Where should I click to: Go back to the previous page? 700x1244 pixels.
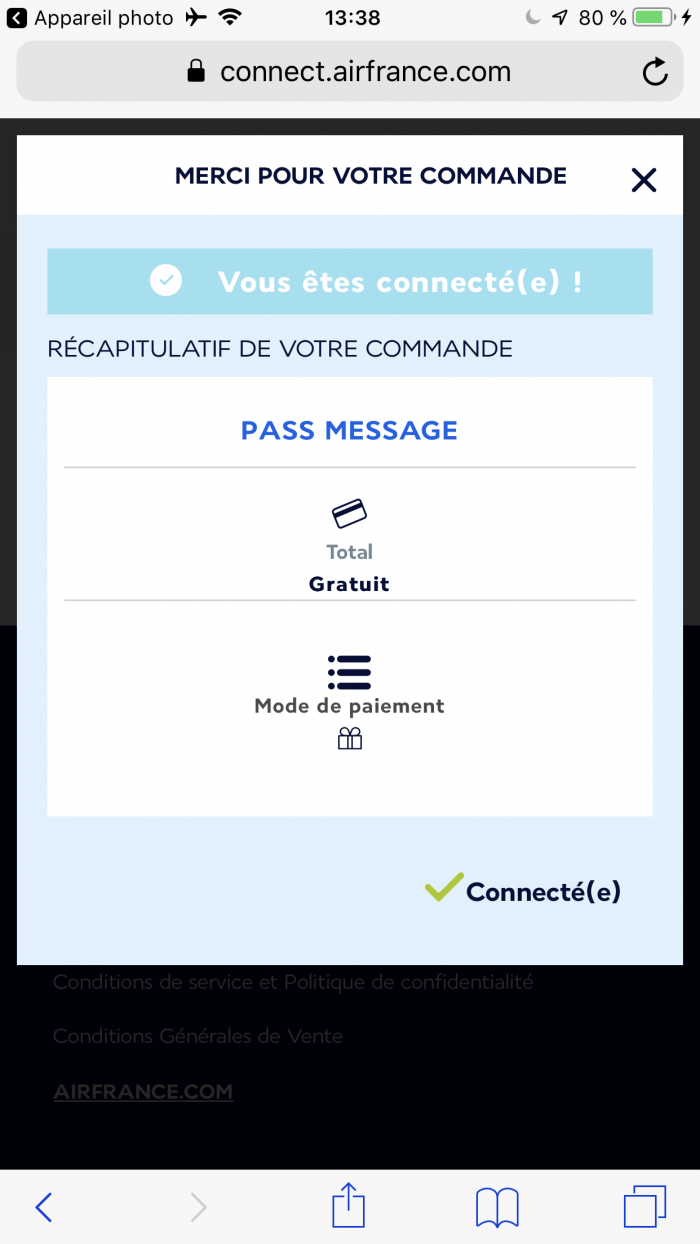(x=44, y=1207)
